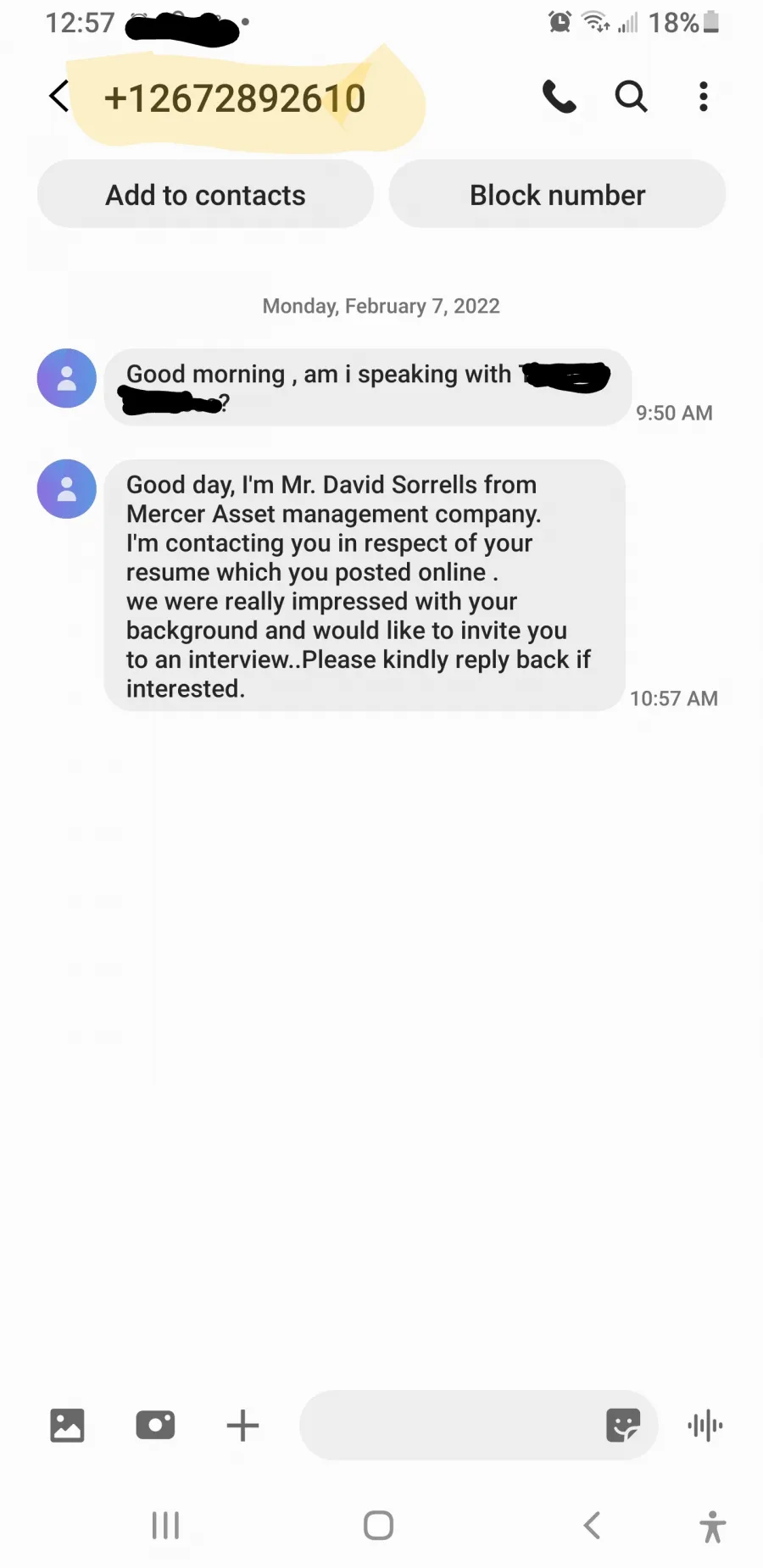Tap Add to contacts
The image size is (763, 1568).
[x=205, y=194]
